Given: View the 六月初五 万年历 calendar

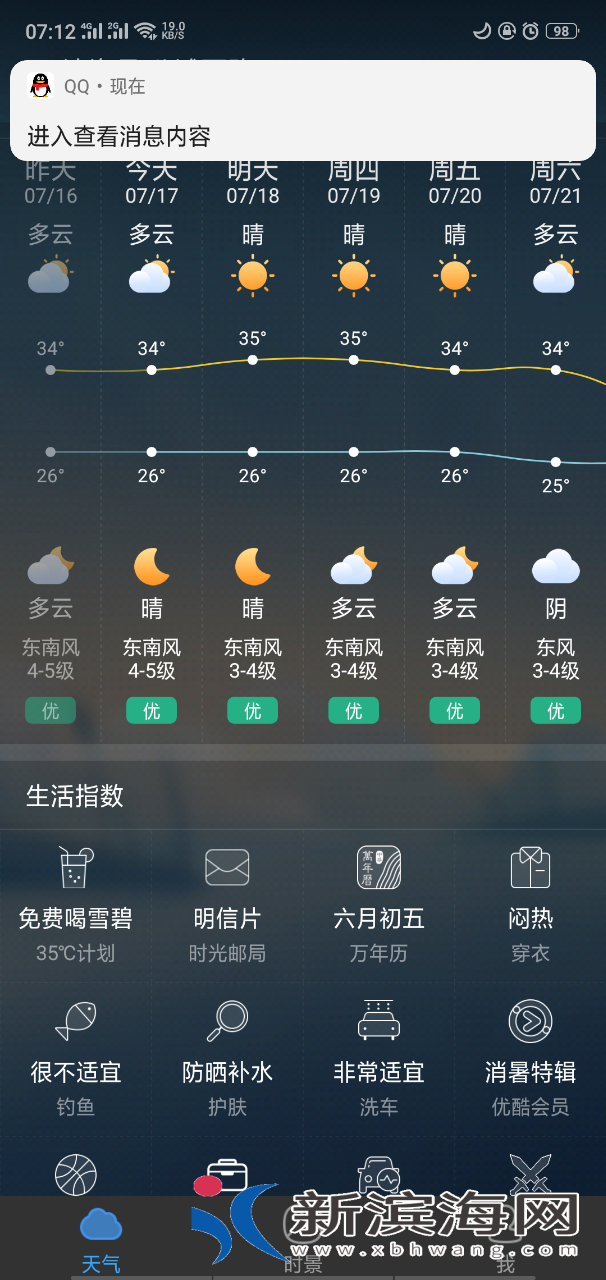Looking at the screenshot, I should (379, 905).
